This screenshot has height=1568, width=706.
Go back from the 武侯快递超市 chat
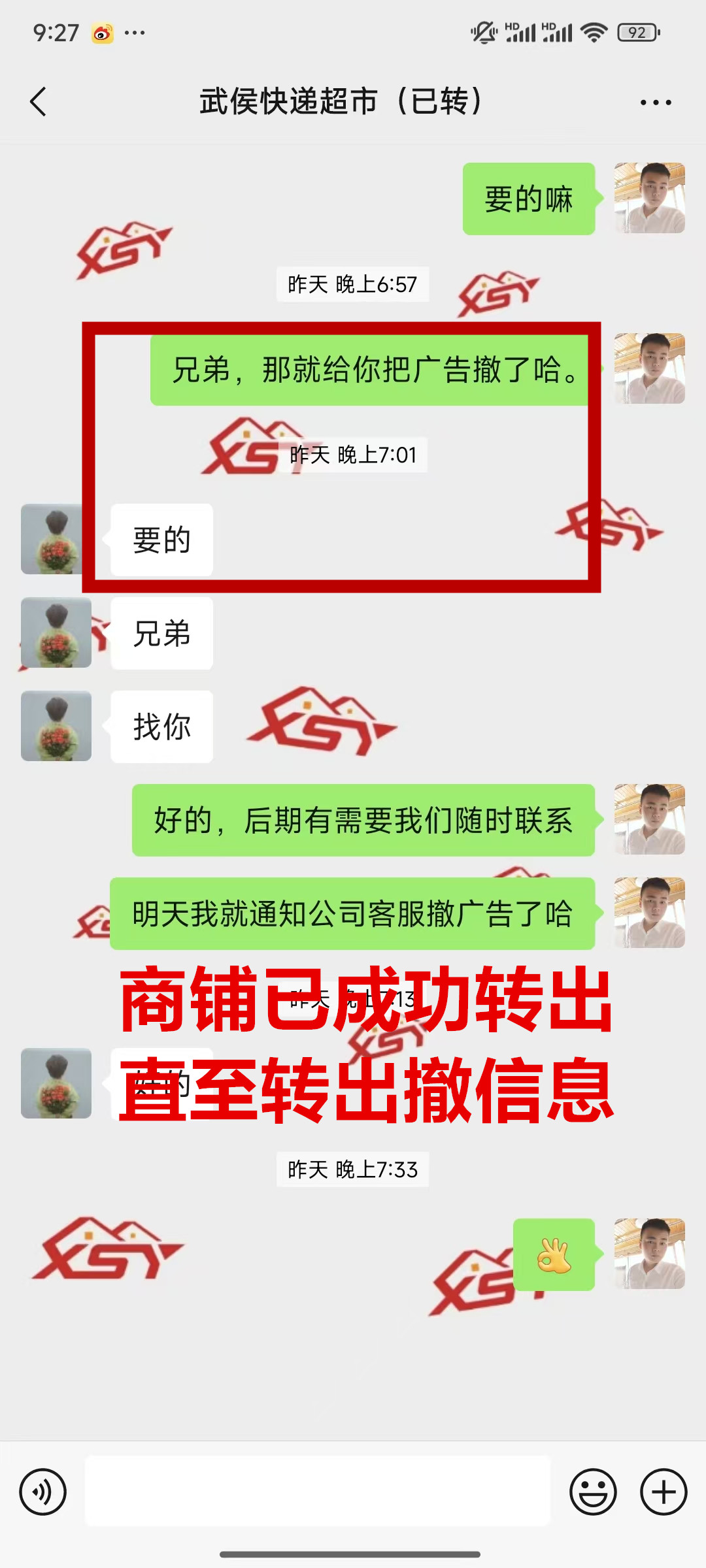(39, 102)
